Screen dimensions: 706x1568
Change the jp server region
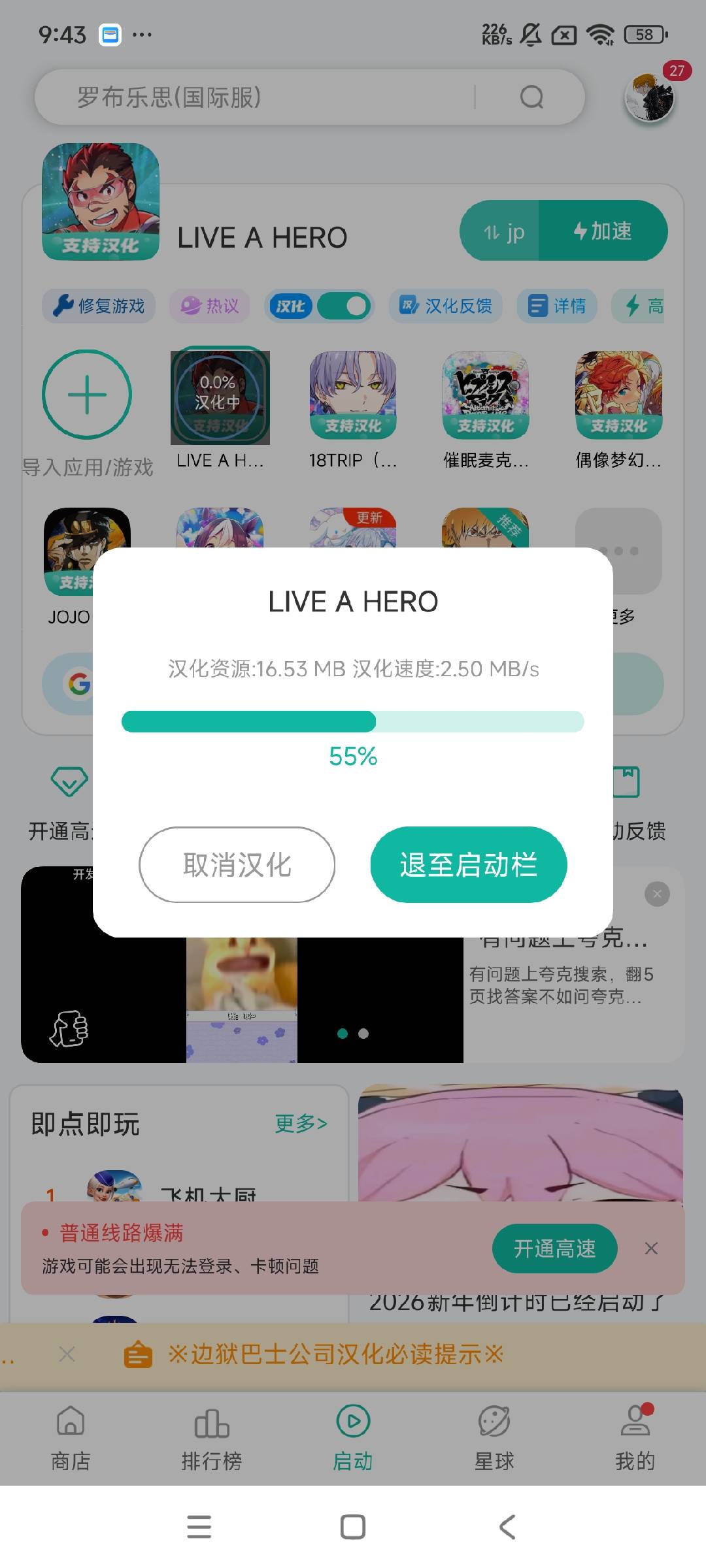(x=502, y=231)
